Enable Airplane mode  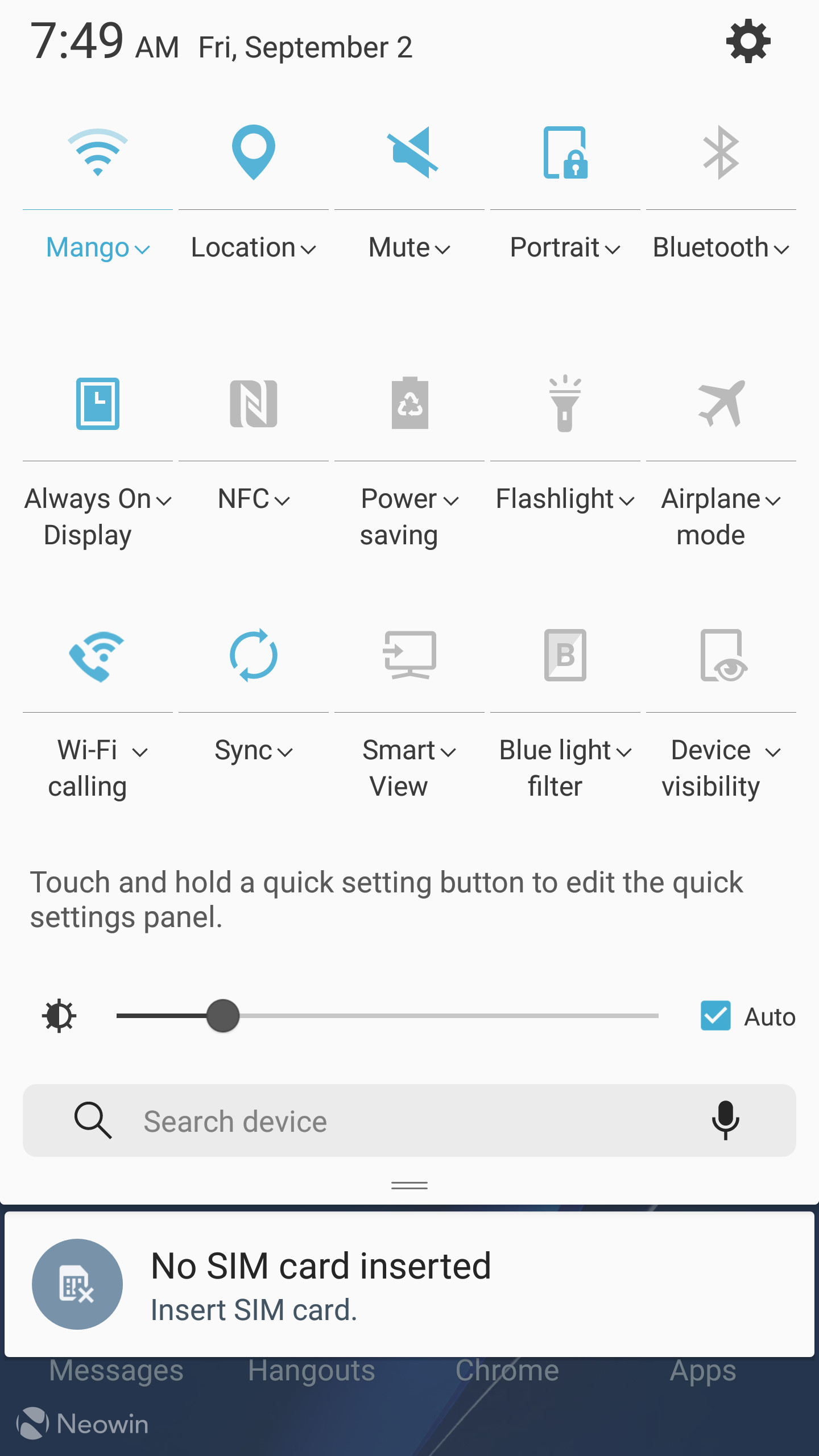click(x=721, y=404)
